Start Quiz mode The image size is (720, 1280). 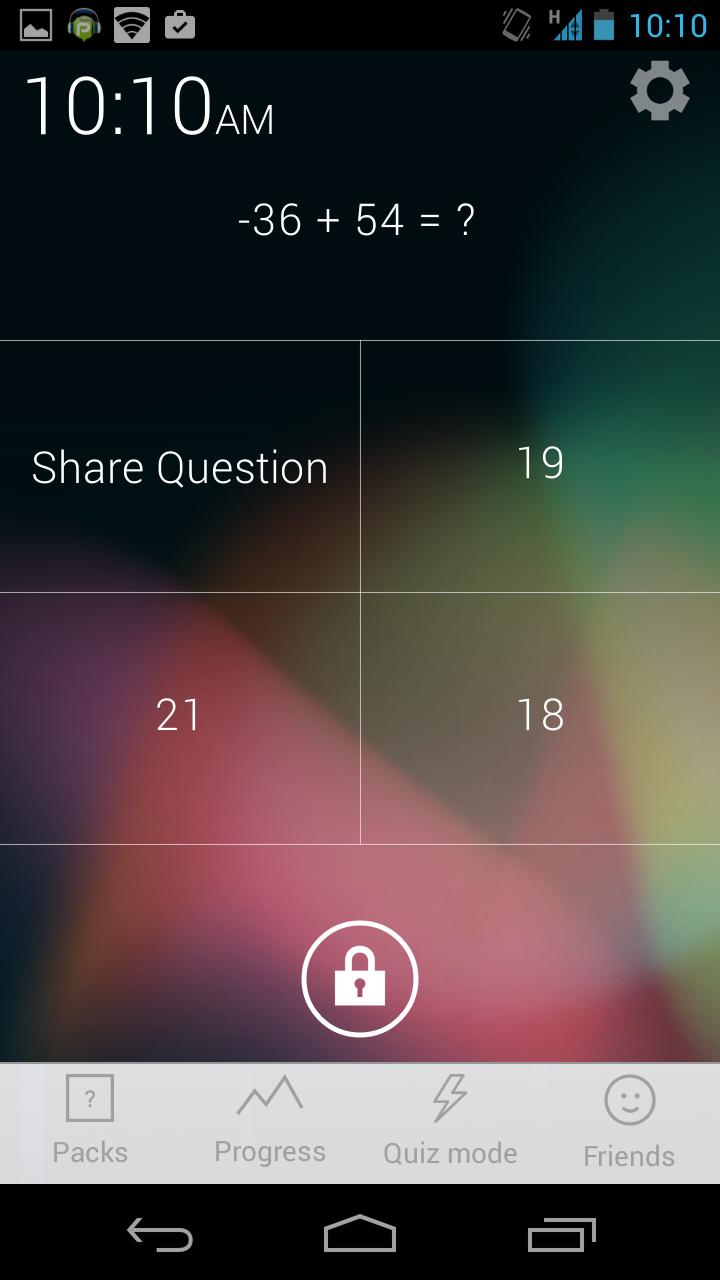[450, 1122]
